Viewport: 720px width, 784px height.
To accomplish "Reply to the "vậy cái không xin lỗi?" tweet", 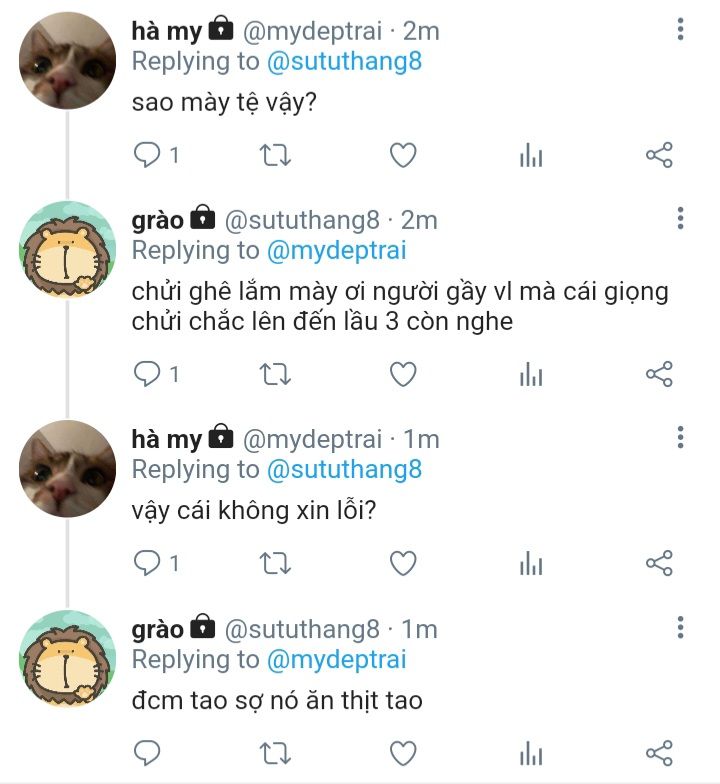I will 147,563.
